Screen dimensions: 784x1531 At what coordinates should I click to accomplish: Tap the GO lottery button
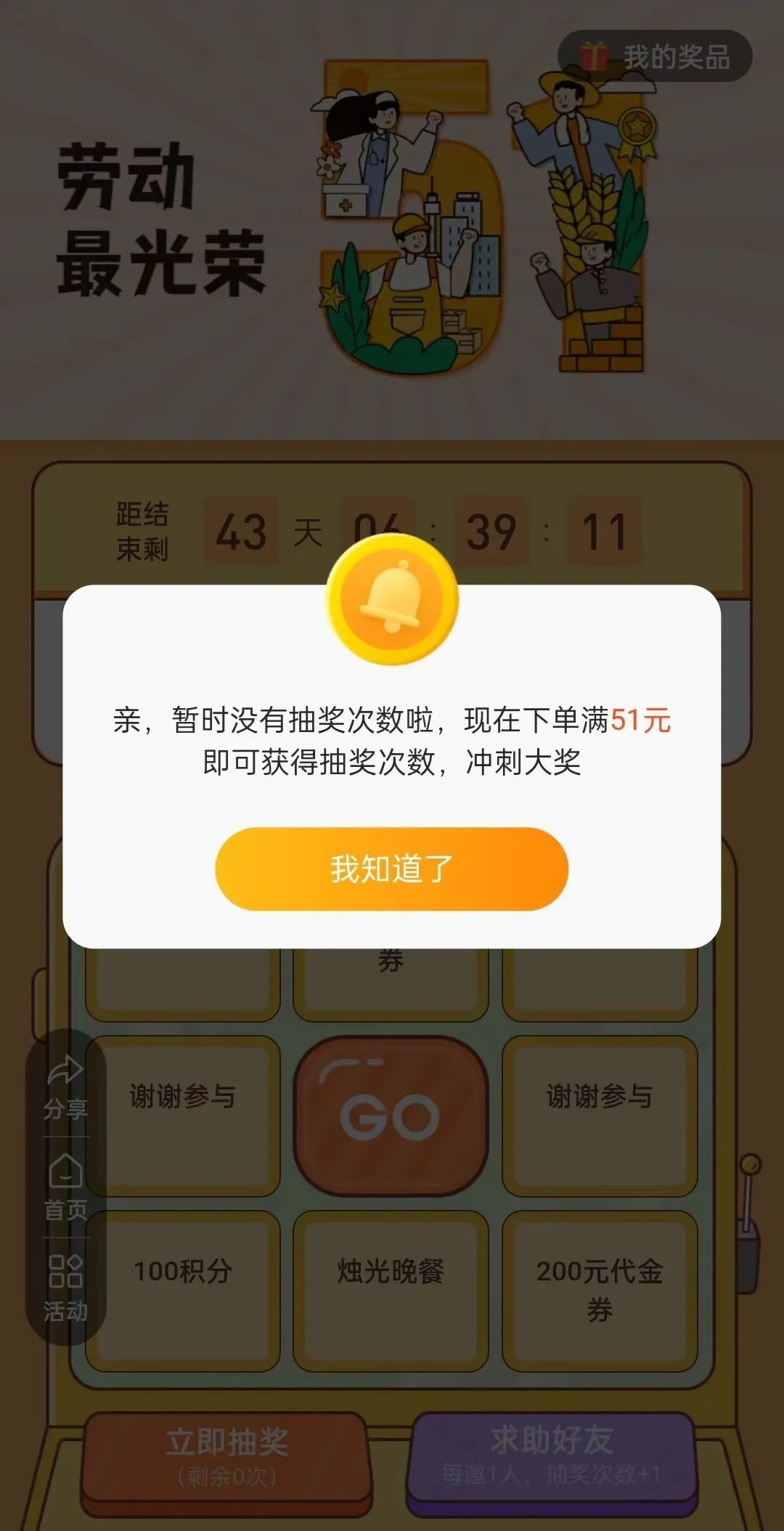(x=391, y=1116)
